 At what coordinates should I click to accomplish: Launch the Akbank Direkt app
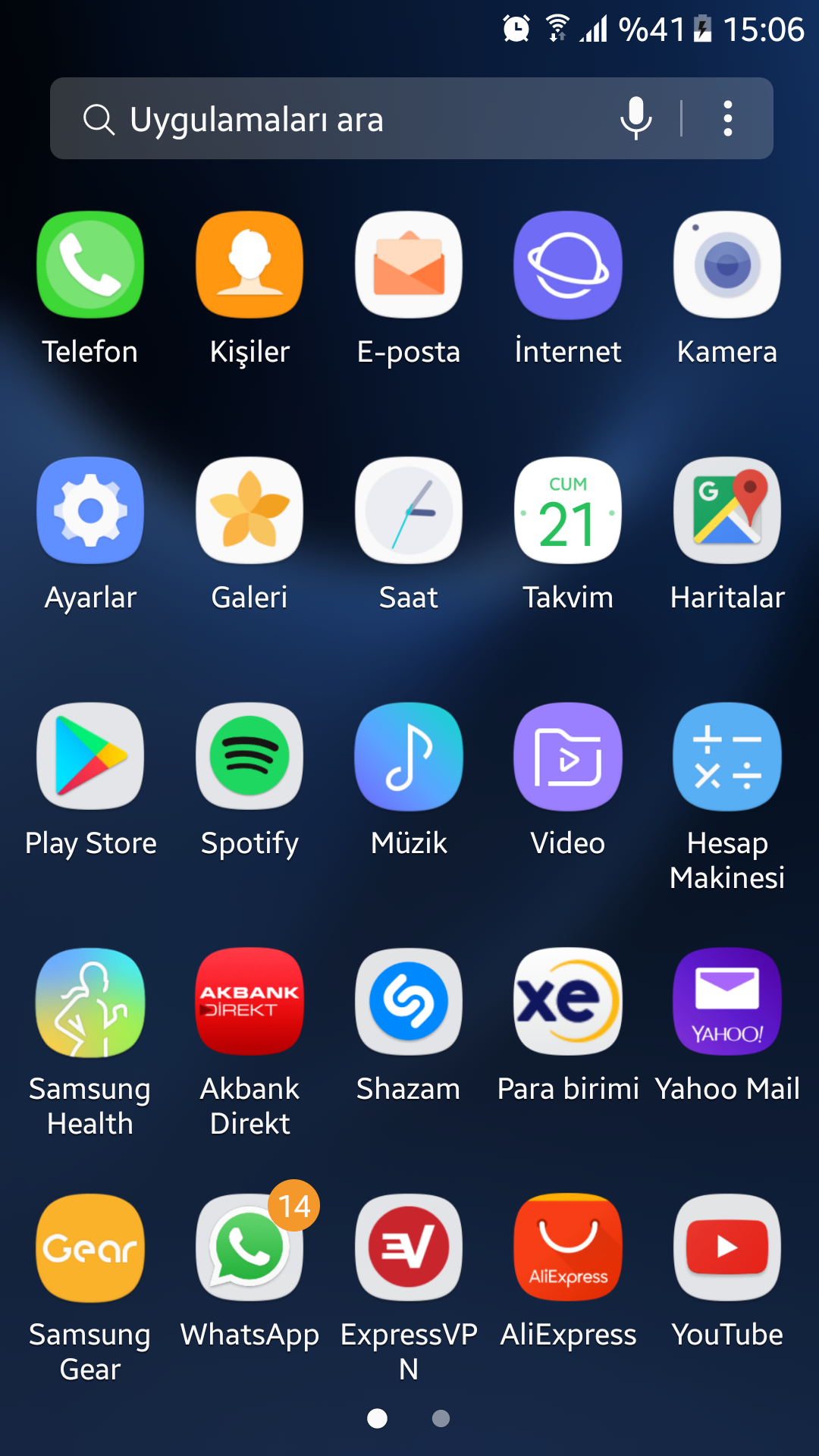click(x=249, y=1002)
